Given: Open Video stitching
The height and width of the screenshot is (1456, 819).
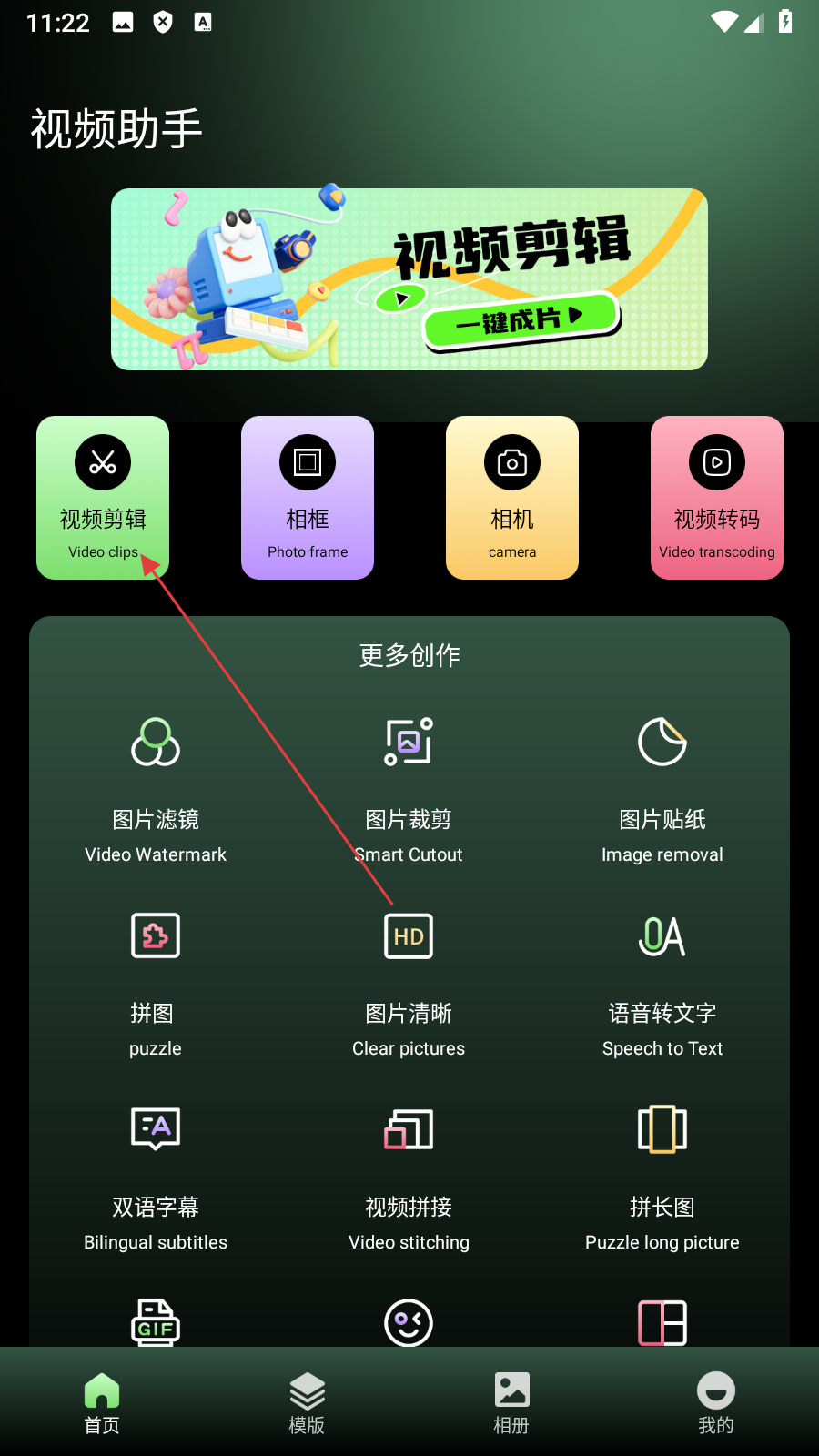Looking at the screenshot, I should 409,1178.
